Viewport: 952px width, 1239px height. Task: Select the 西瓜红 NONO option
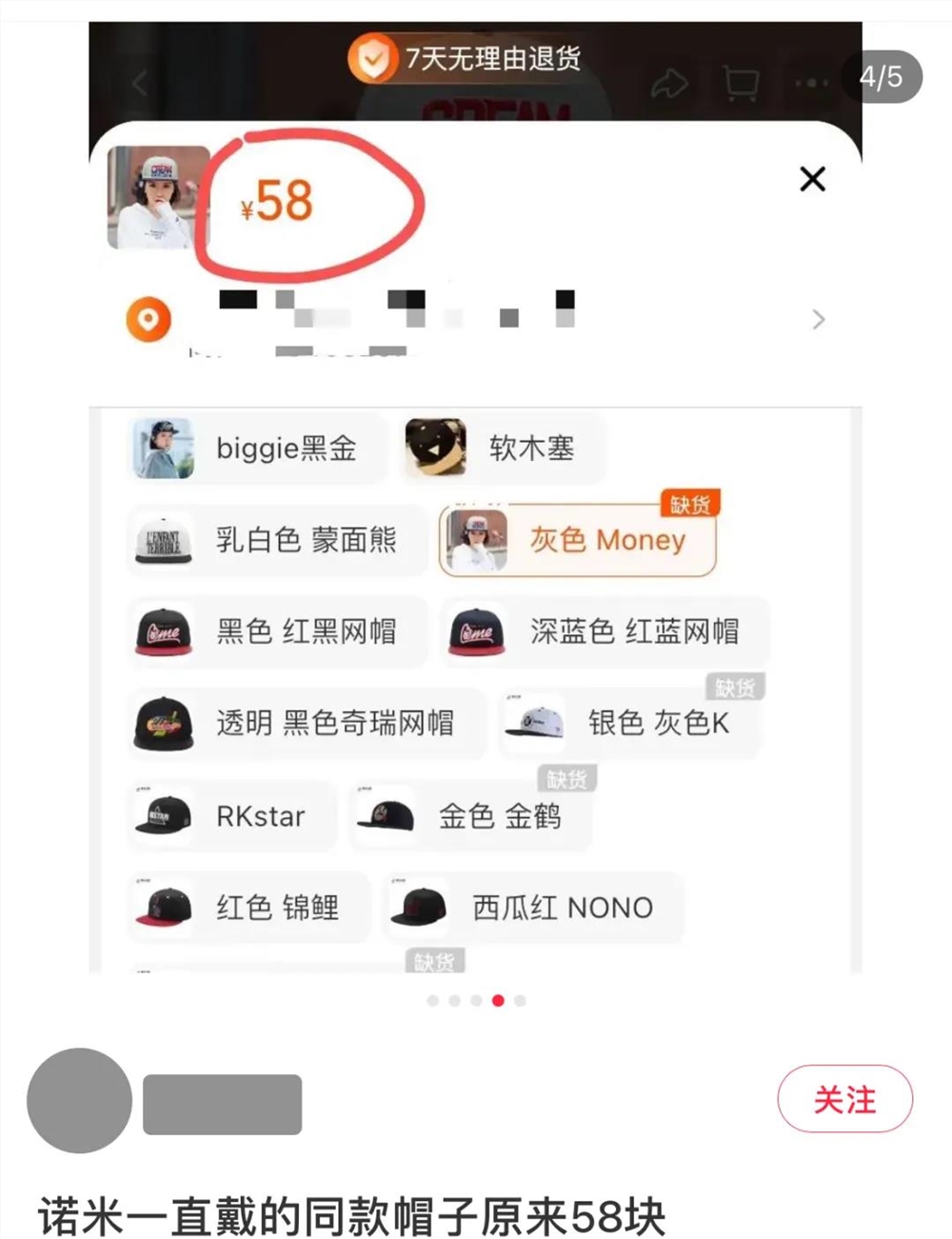click(x=533, y=908)
